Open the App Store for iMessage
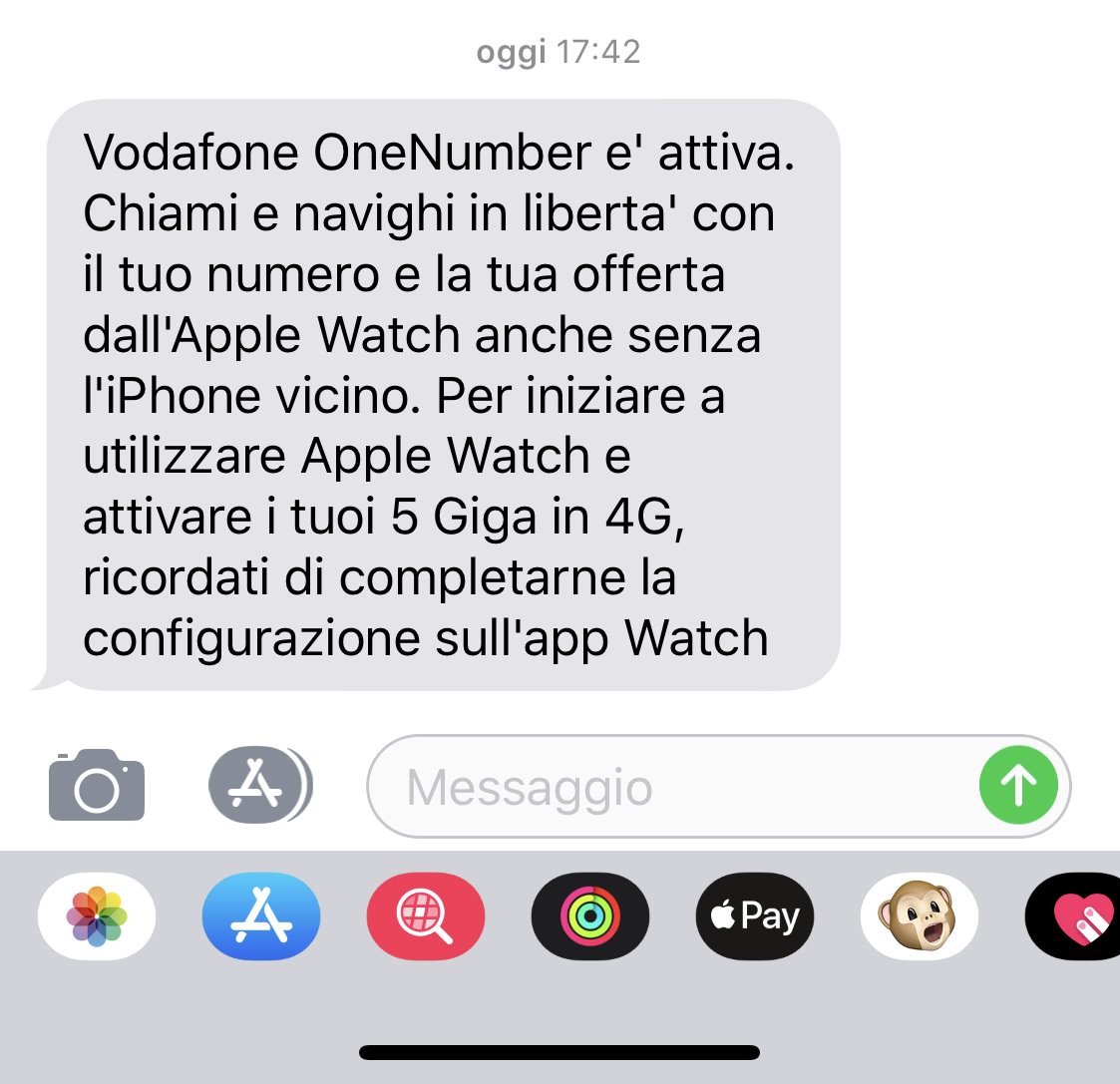 click(x=261, y=916)
